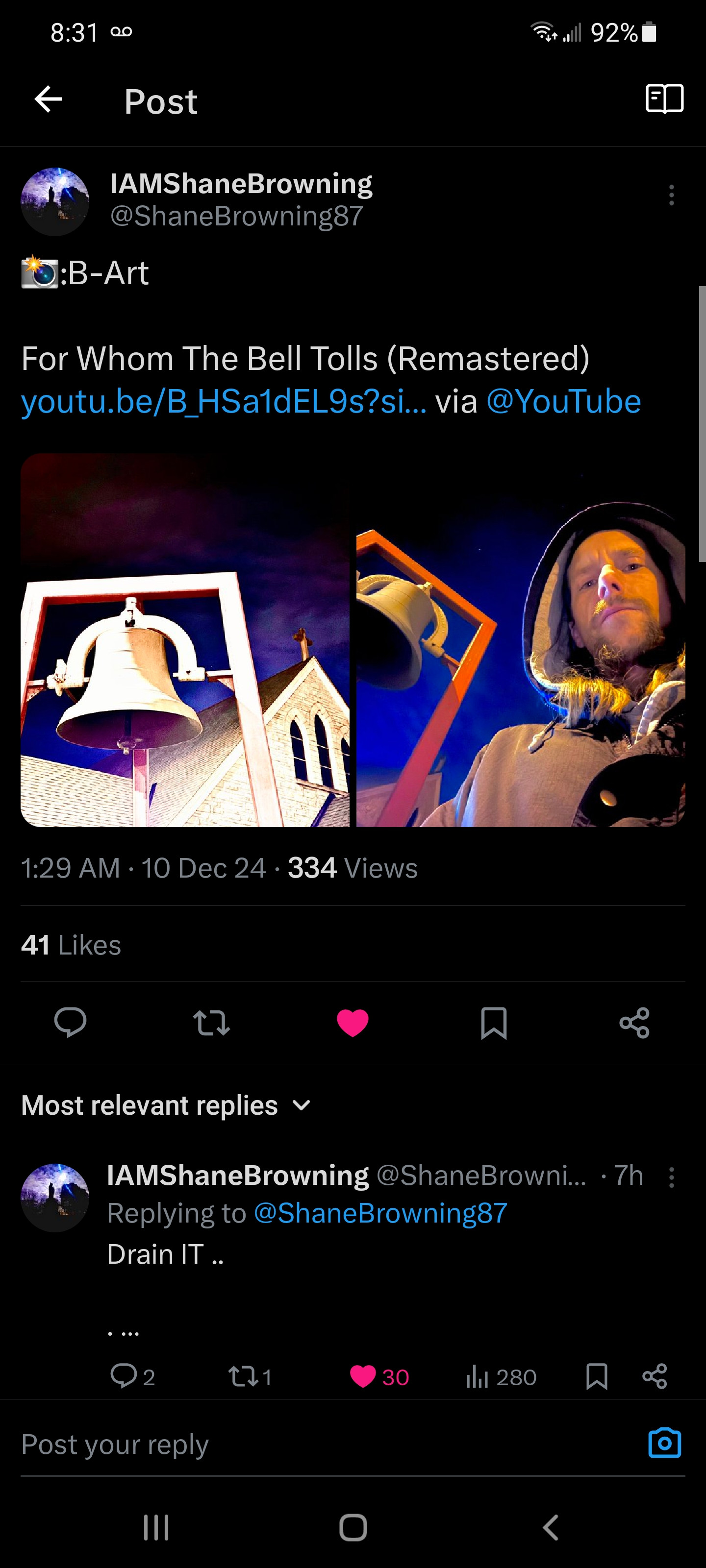The image size is (706, 1568).
Task: Open the @YouTube mention
Action: pyautogui.click(x=563, y=402)
